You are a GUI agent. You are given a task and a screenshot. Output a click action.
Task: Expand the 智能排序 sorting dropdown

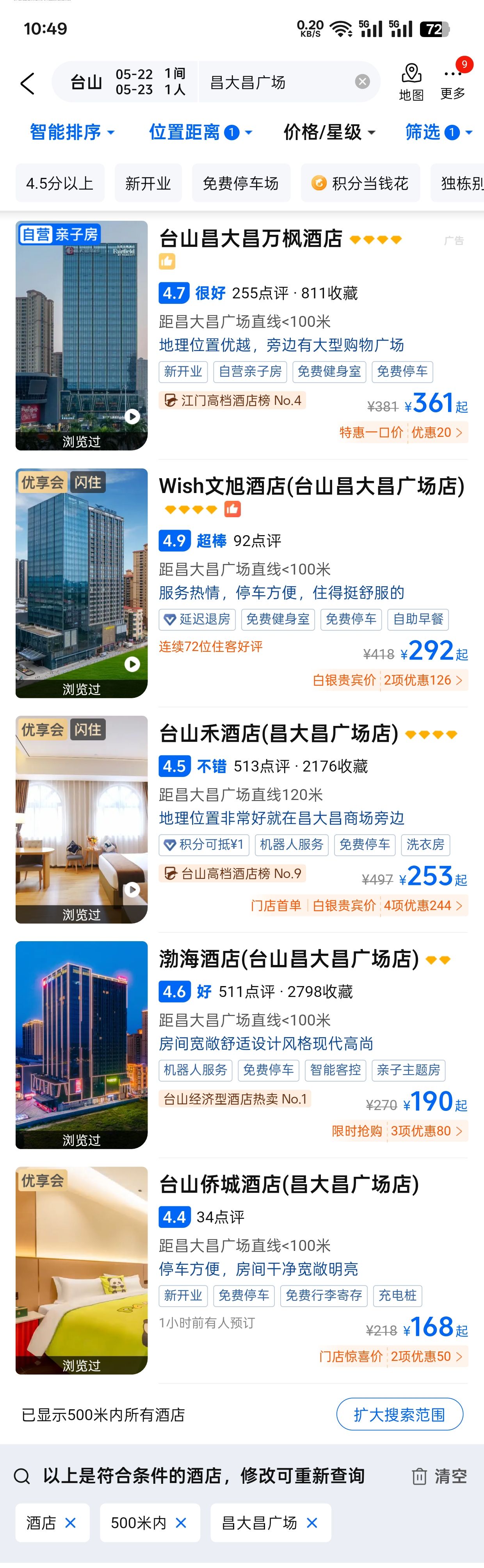(72, 132)
